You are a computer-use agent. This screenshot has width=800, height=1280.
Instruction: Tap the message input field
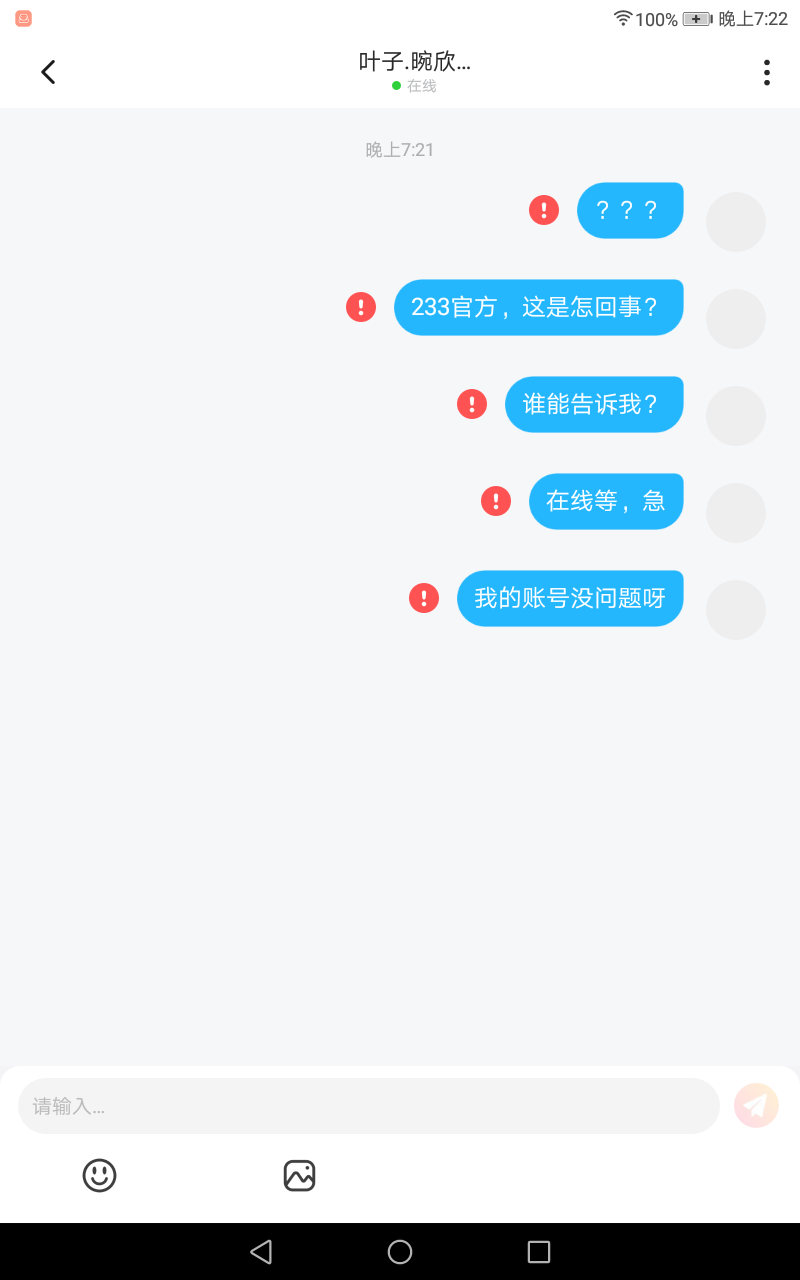[x=369, y=1106]
